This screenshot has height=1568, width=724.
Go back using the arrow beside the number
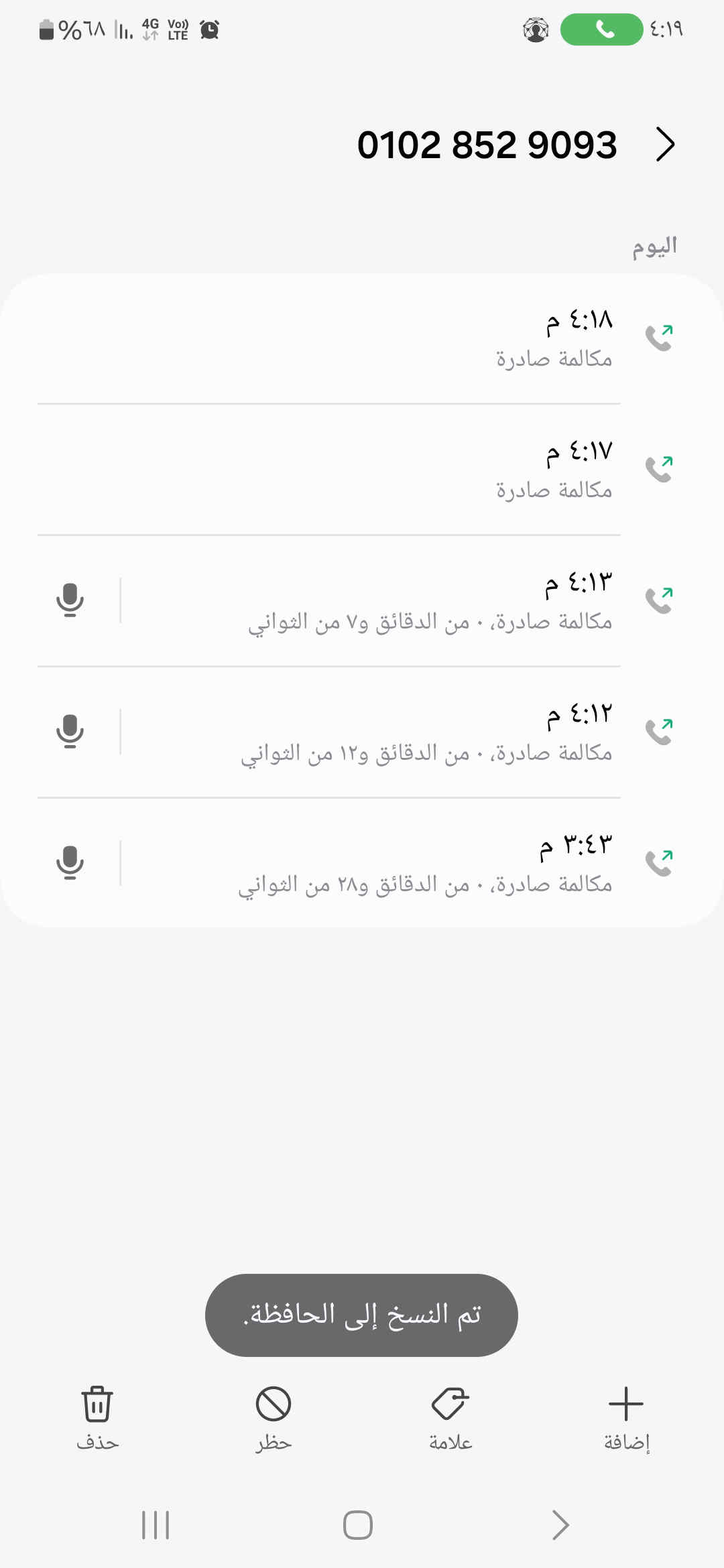(x=665, y=145)
